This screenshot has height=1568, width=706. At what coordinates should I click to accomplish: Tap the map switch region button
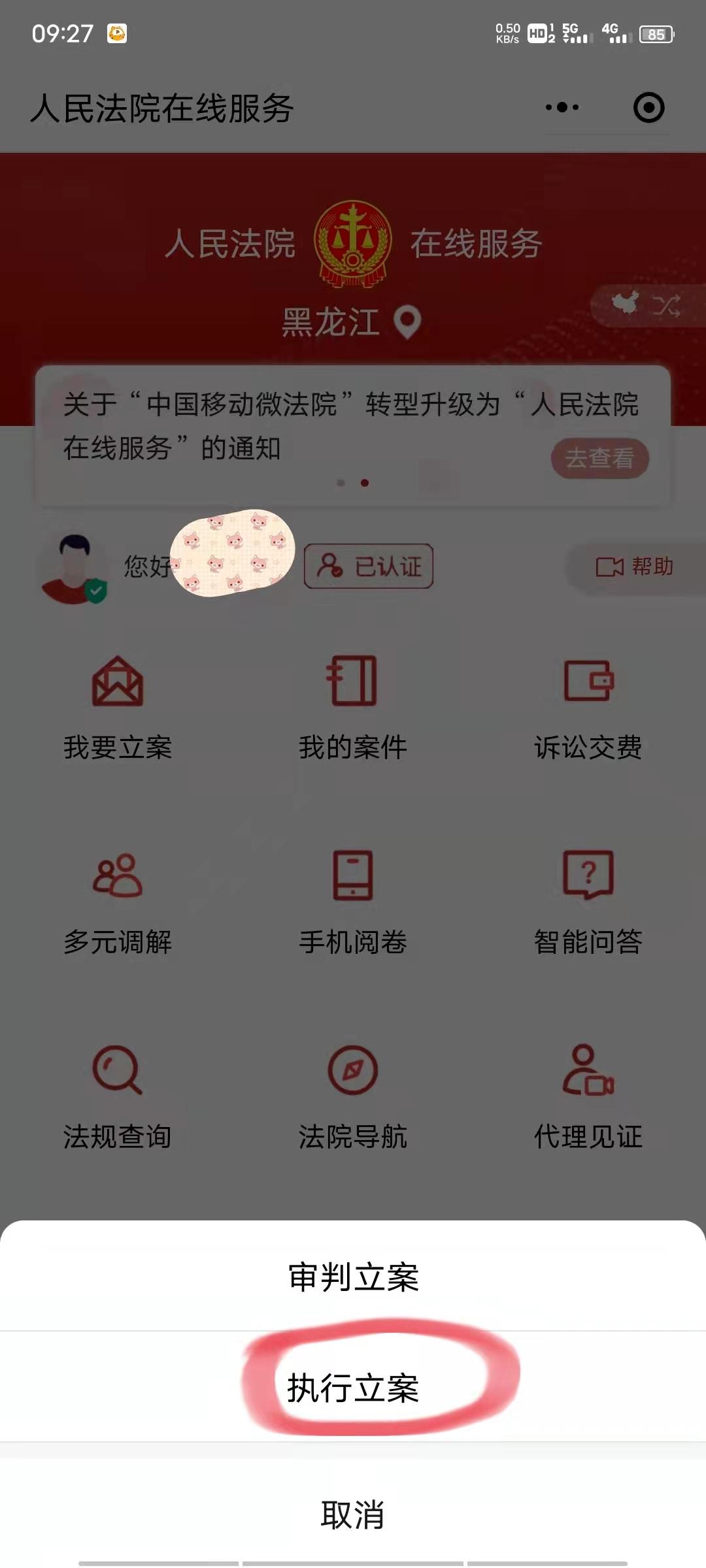pos(647,305)
